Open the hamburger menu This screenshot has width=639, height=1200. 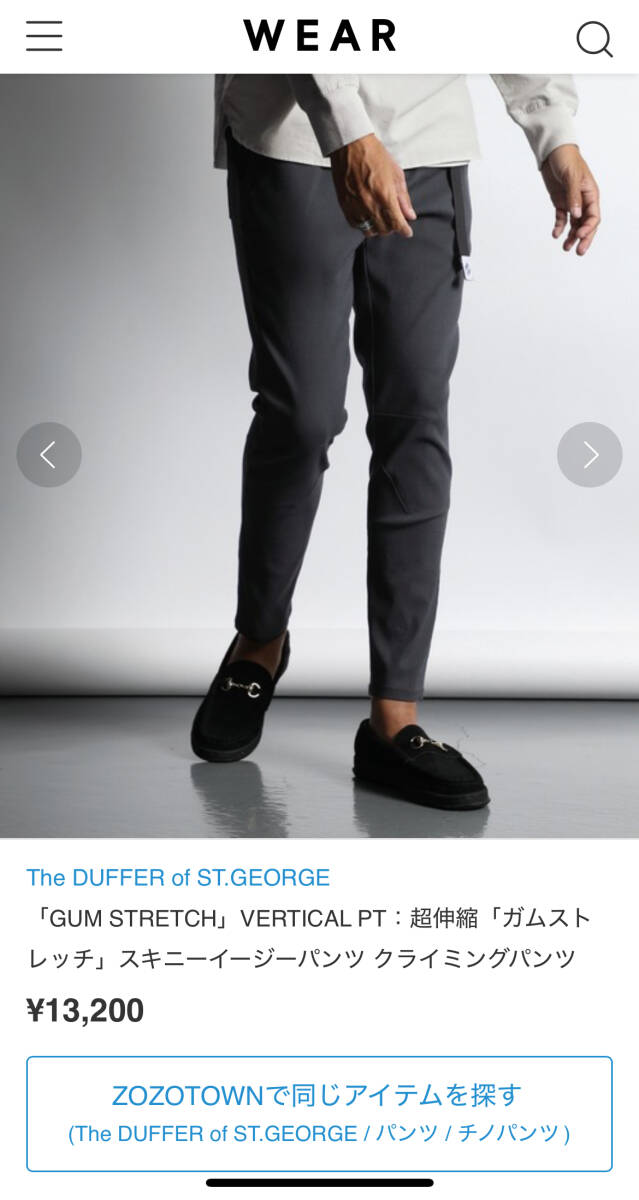click(x=44, y=37)
